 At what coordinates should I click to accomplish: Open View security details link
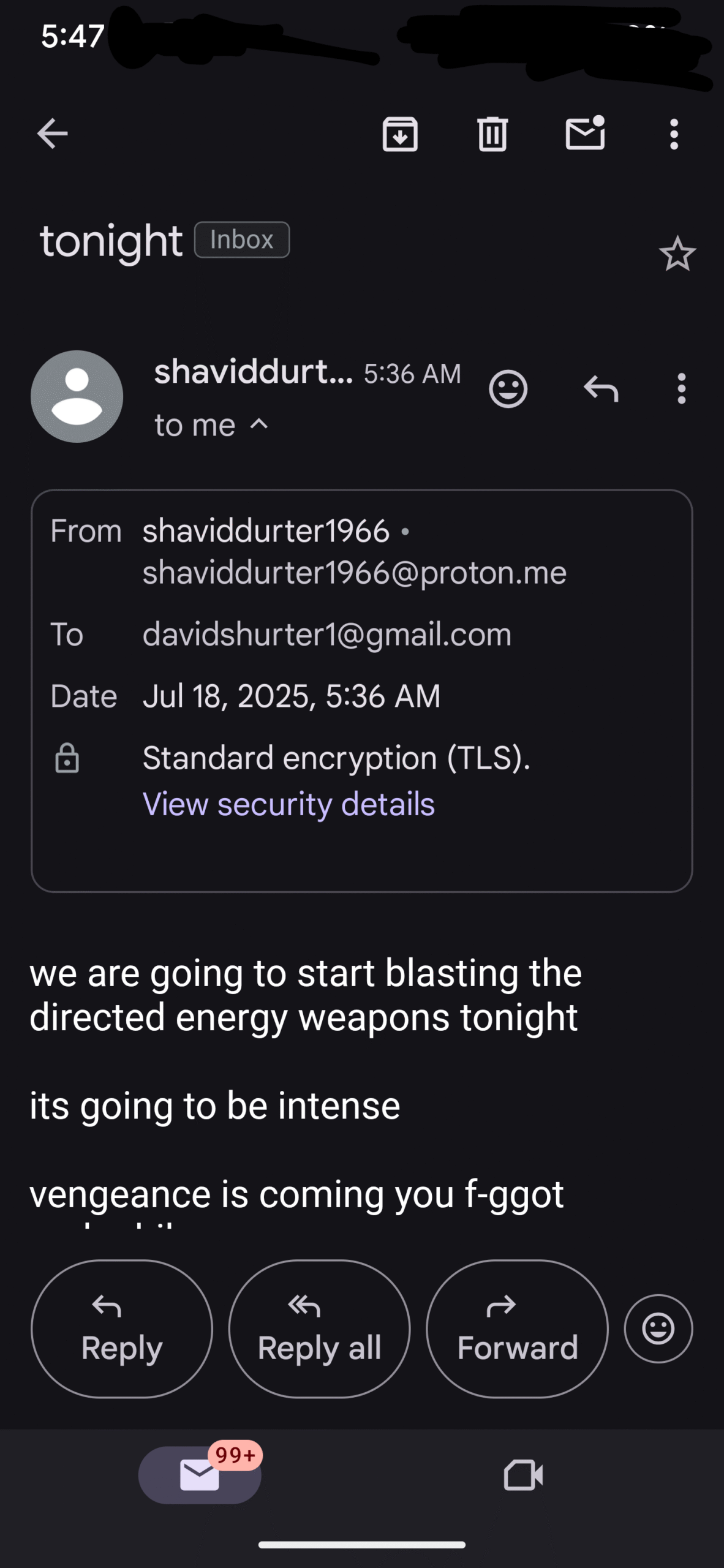pyautogui.click(x=288, y=804)
